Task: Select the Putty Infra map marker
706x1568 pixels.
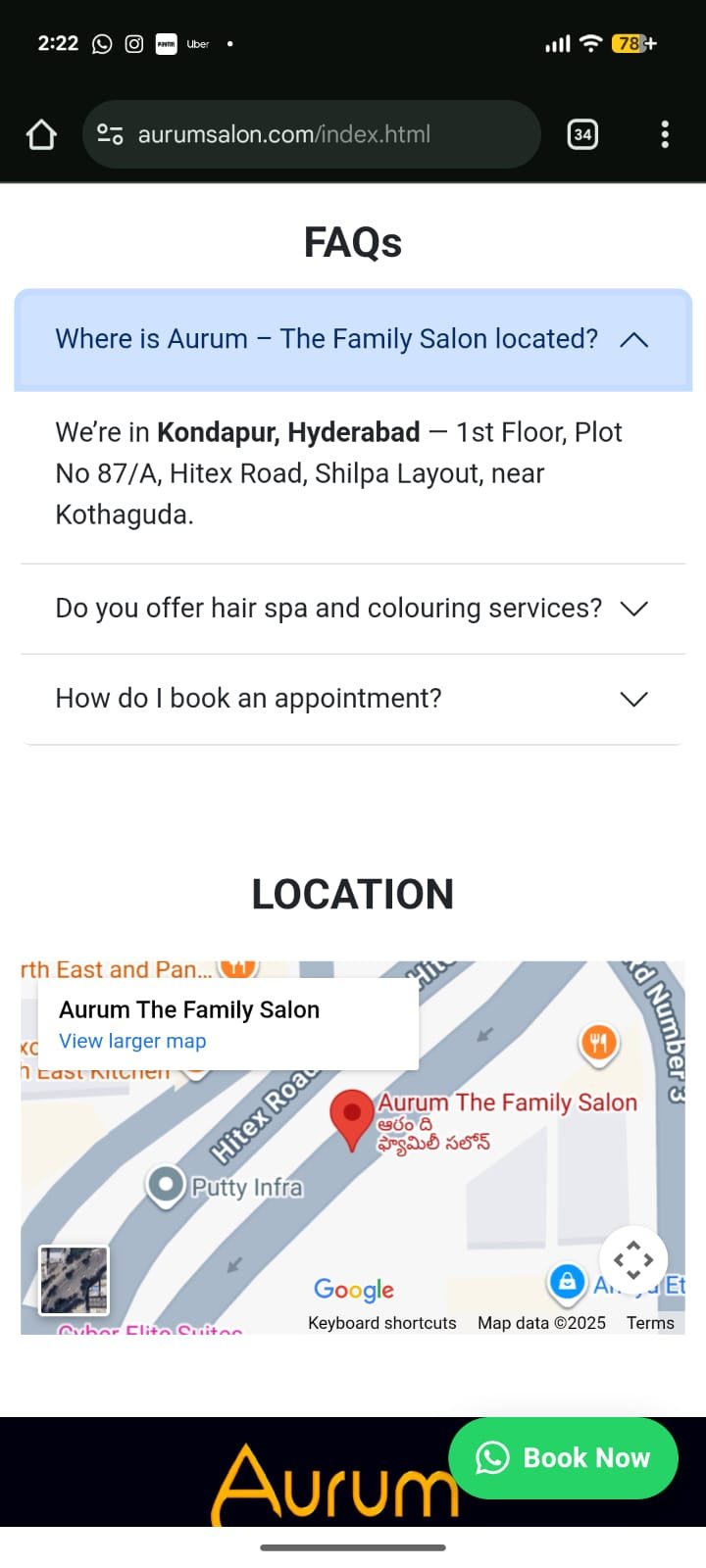Action: pyautogui.click(x=166, y=1185)
